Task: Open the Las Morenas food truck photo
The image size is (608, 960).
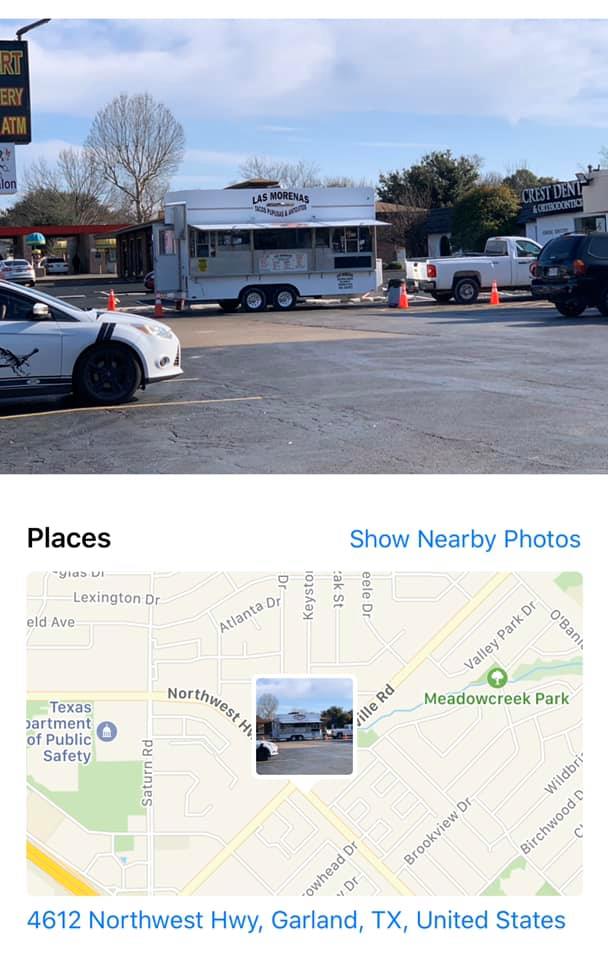Action: 304,245
